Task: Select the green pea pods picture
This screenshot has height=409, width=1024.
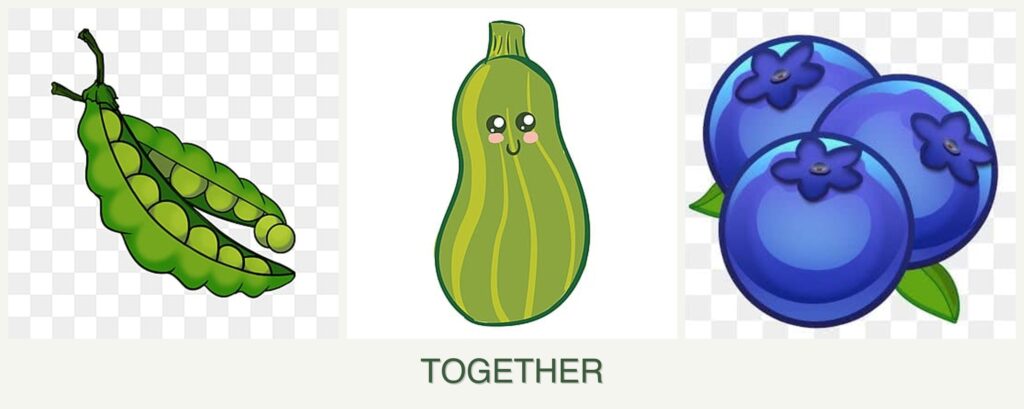Action: coord(174,174)
